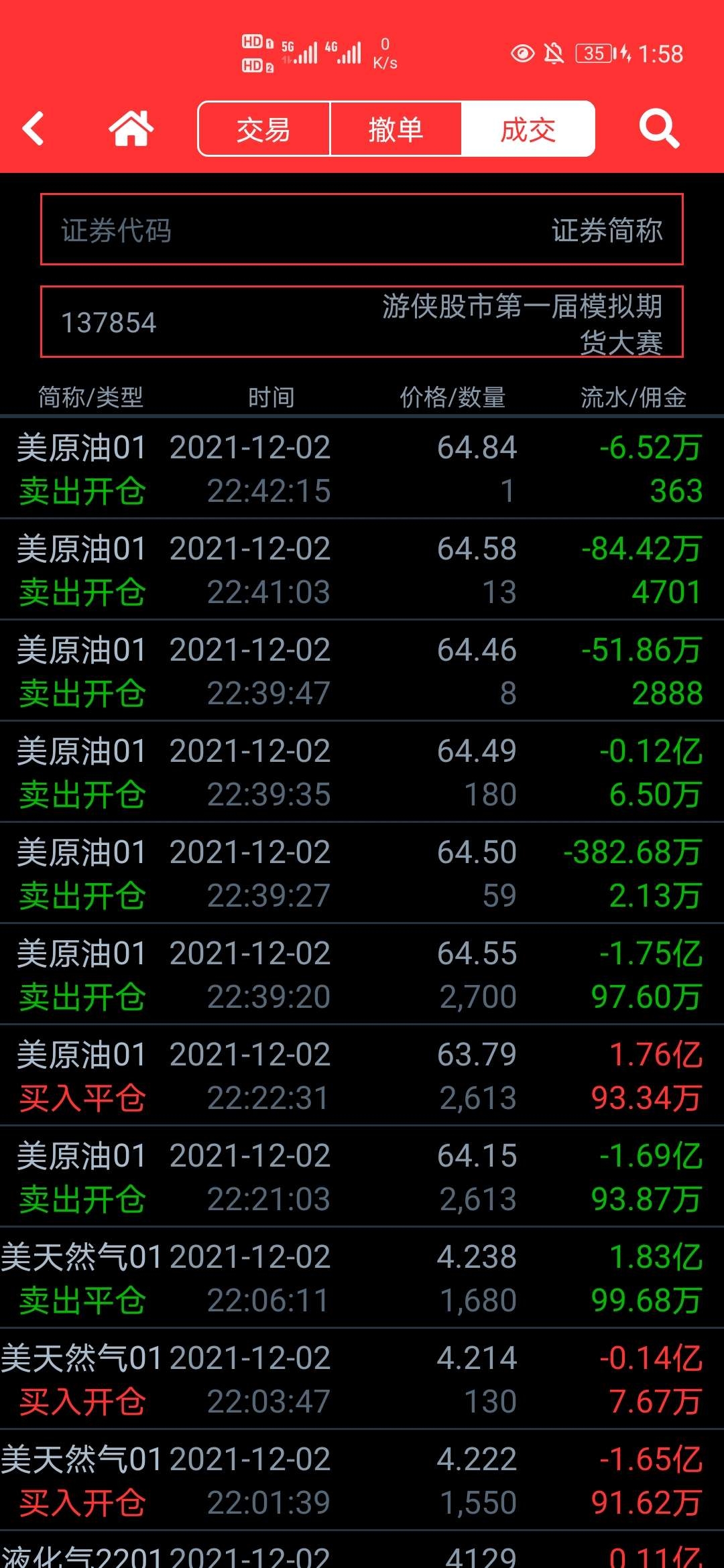Open 美天然气01 买入开仓 trade at 22:01:39
This screenshot has width=724, height=1568.
click(x=362, y=1480)
